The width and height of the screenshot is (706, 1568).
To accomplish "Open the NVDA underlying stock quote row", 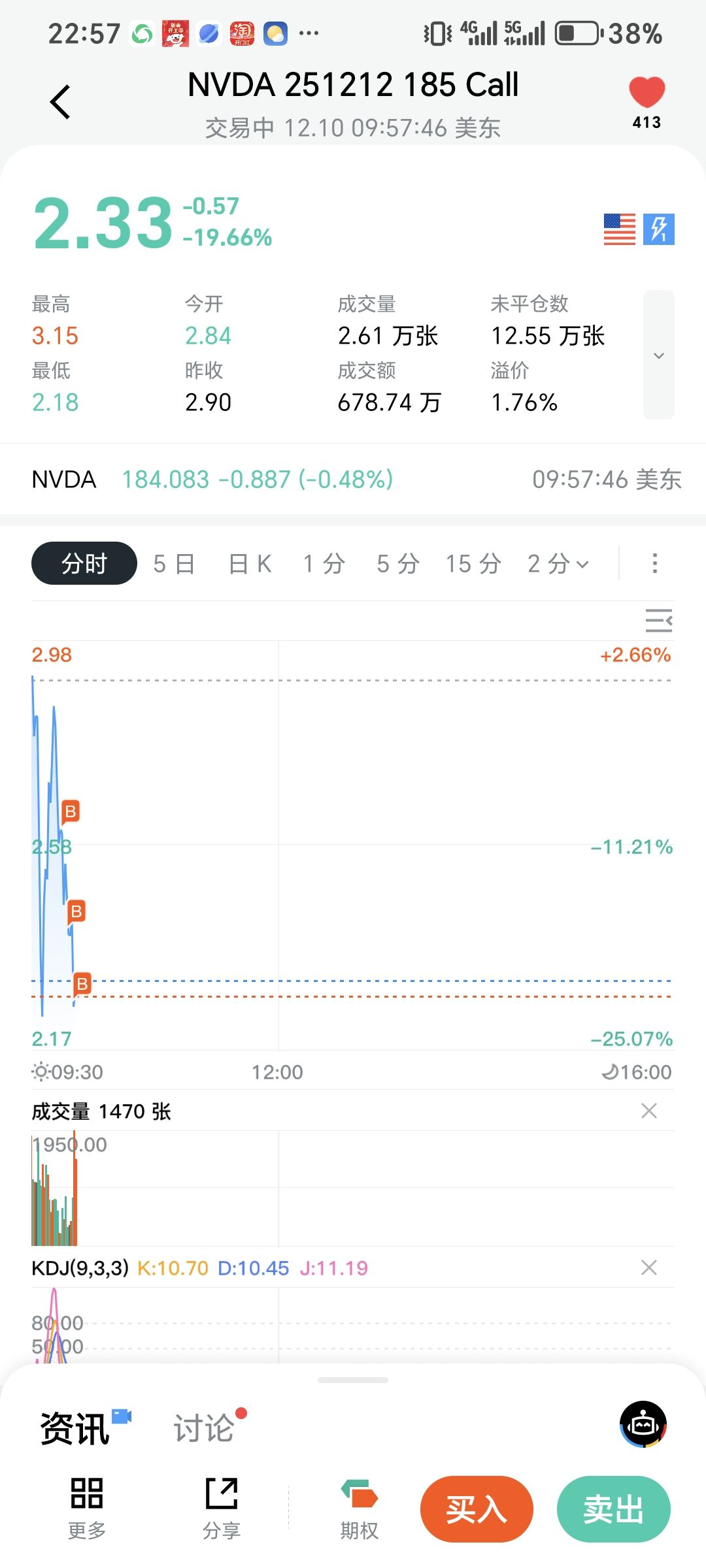I will coord(353,480).
